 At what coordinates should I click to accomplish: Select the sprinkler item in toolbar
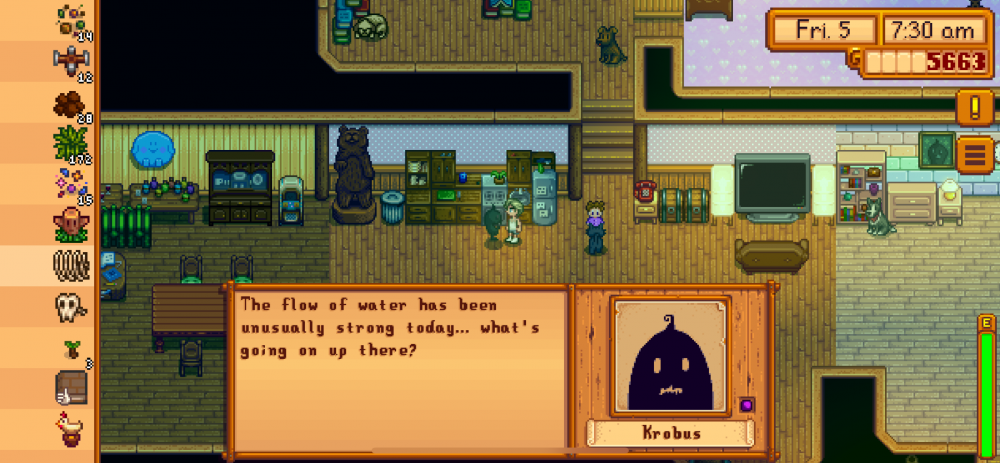[x=70, y=62]
